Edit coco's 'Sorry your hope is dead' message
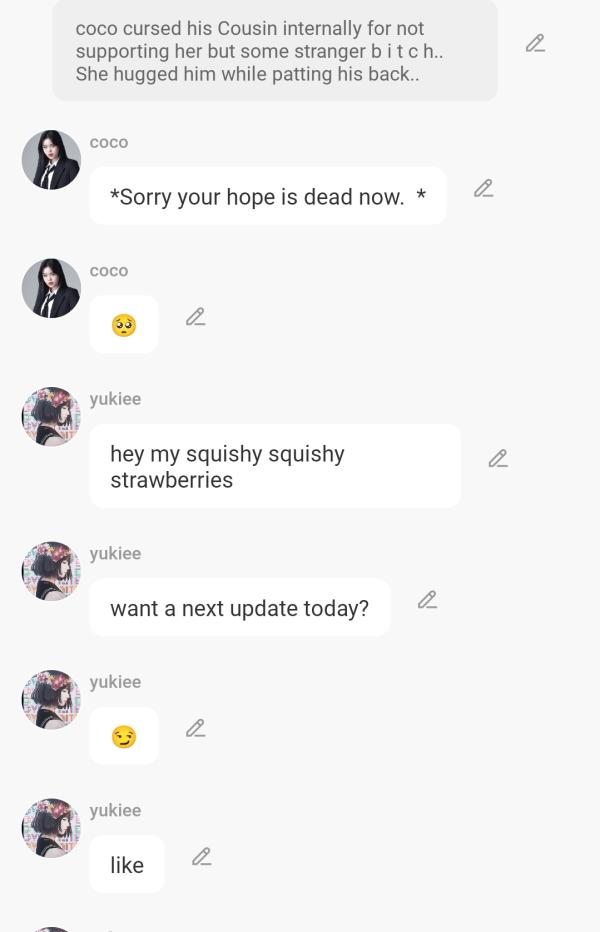This screenshot has height=932, width=600. point(483,188)
